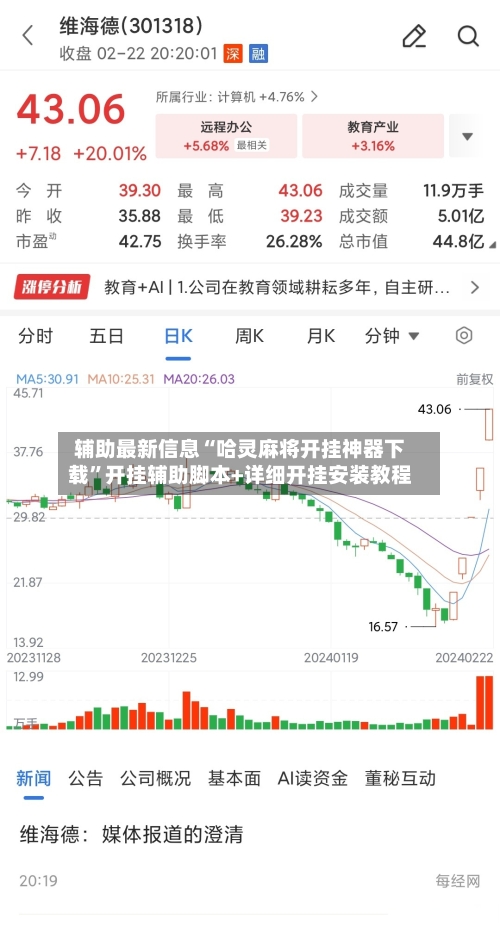
Task: Switch to the AI读资金 tab
Action: click(x=313, y=778)
